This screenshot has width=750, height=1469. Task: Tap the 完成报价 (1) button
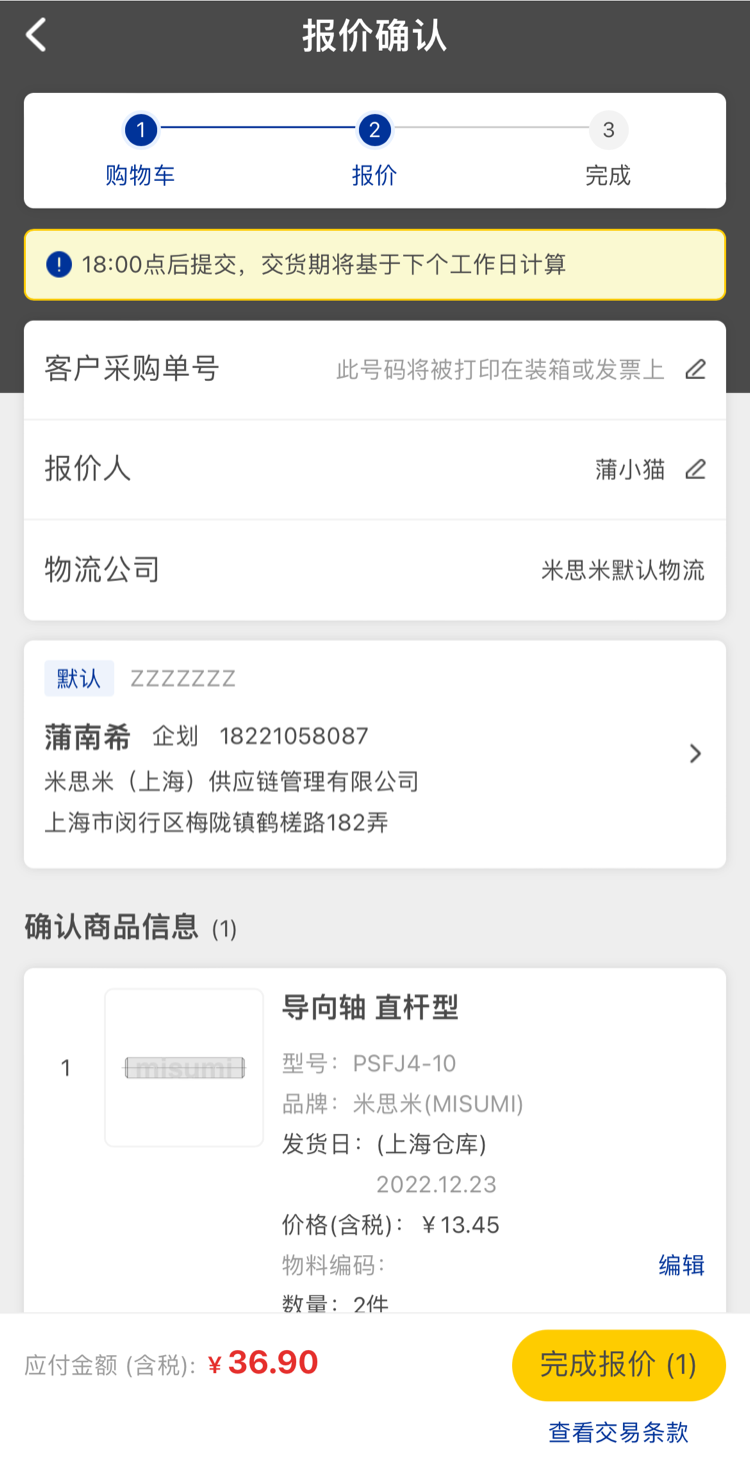click(x=618, y=1365)
